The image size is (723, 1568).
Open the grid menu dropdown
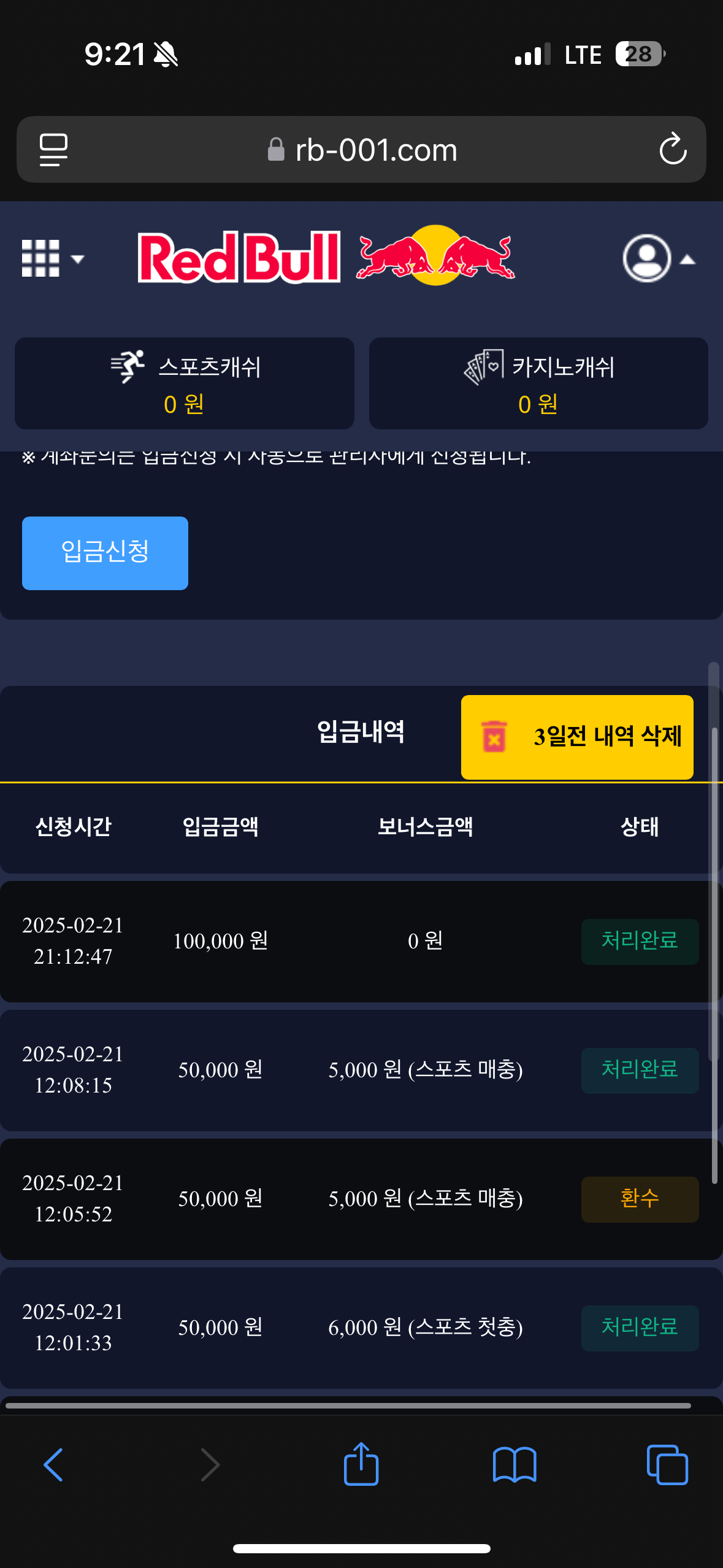pos(52,258)
